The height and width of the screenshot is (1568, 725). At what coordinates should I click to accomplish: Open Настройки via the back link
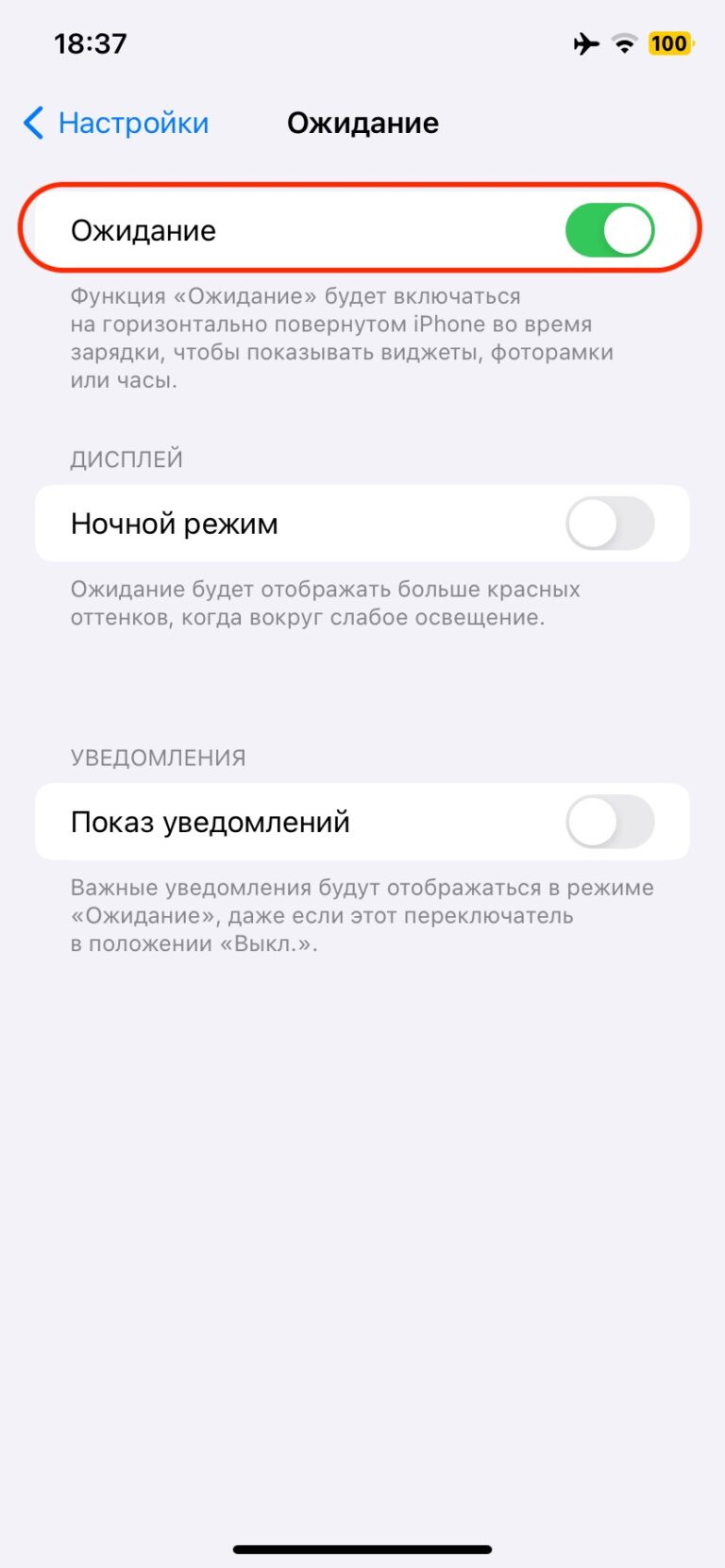tap(134, 123)
